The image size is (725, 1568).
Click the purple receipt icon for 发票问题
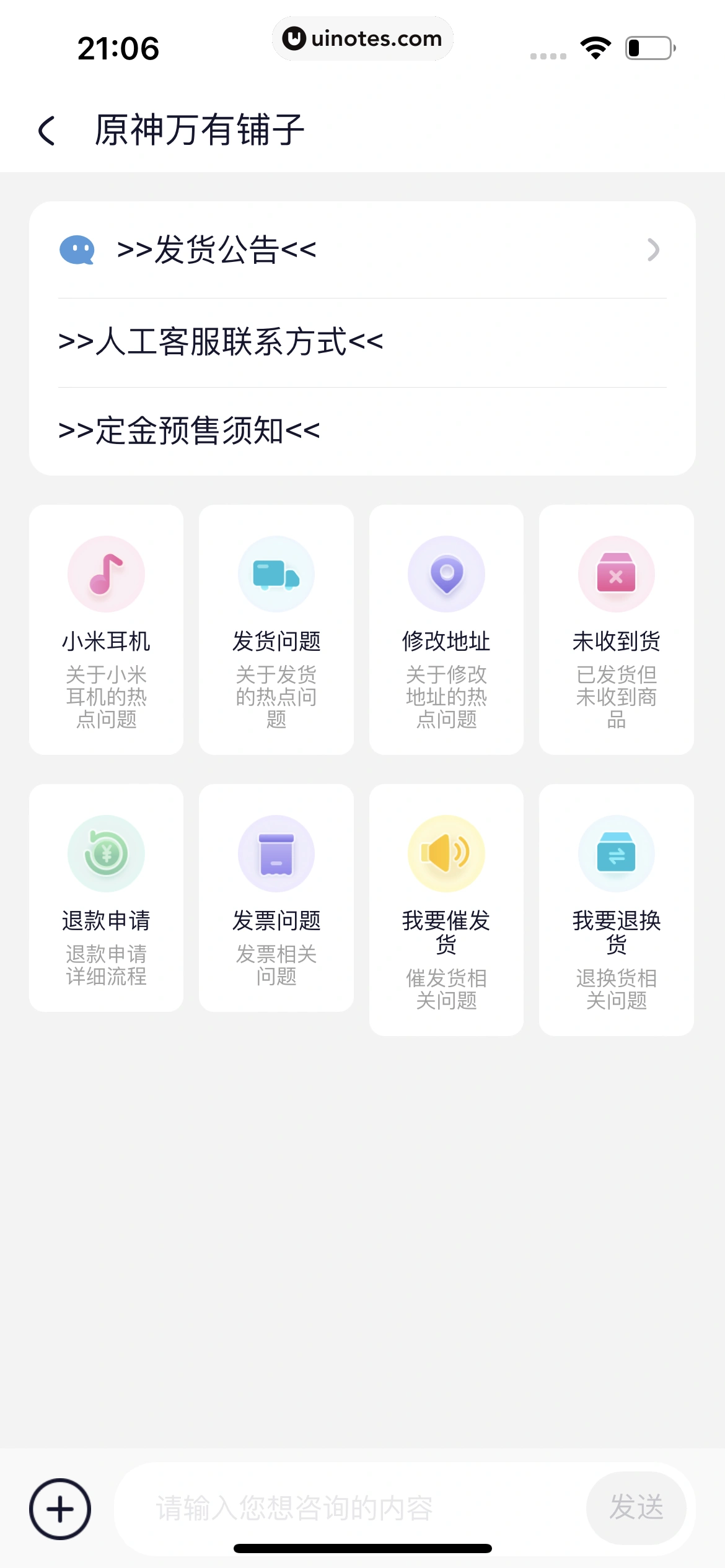click(x=276, y=852)
